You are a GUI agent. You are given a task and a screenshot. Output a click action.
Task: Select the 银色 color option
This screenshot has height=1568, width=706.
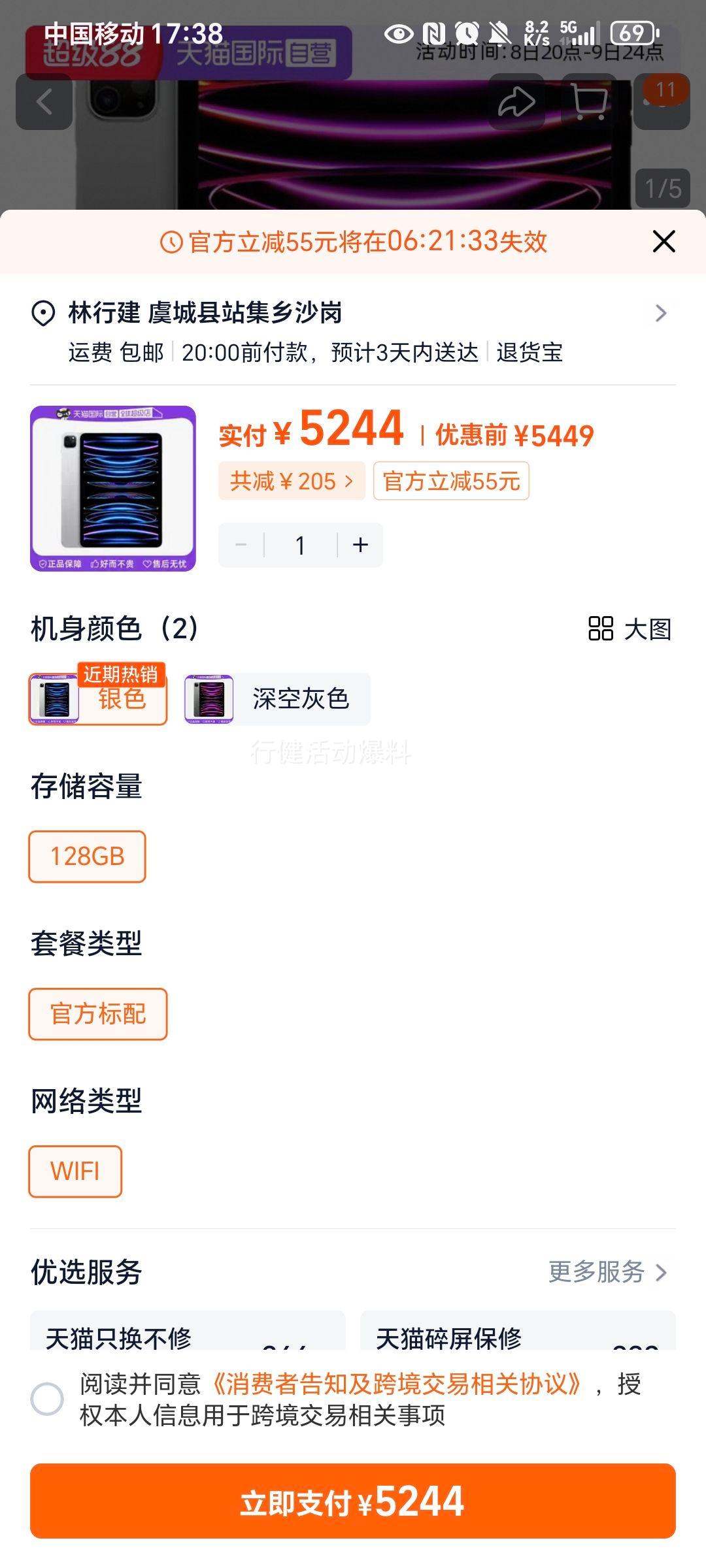click(x=98, y=699)
